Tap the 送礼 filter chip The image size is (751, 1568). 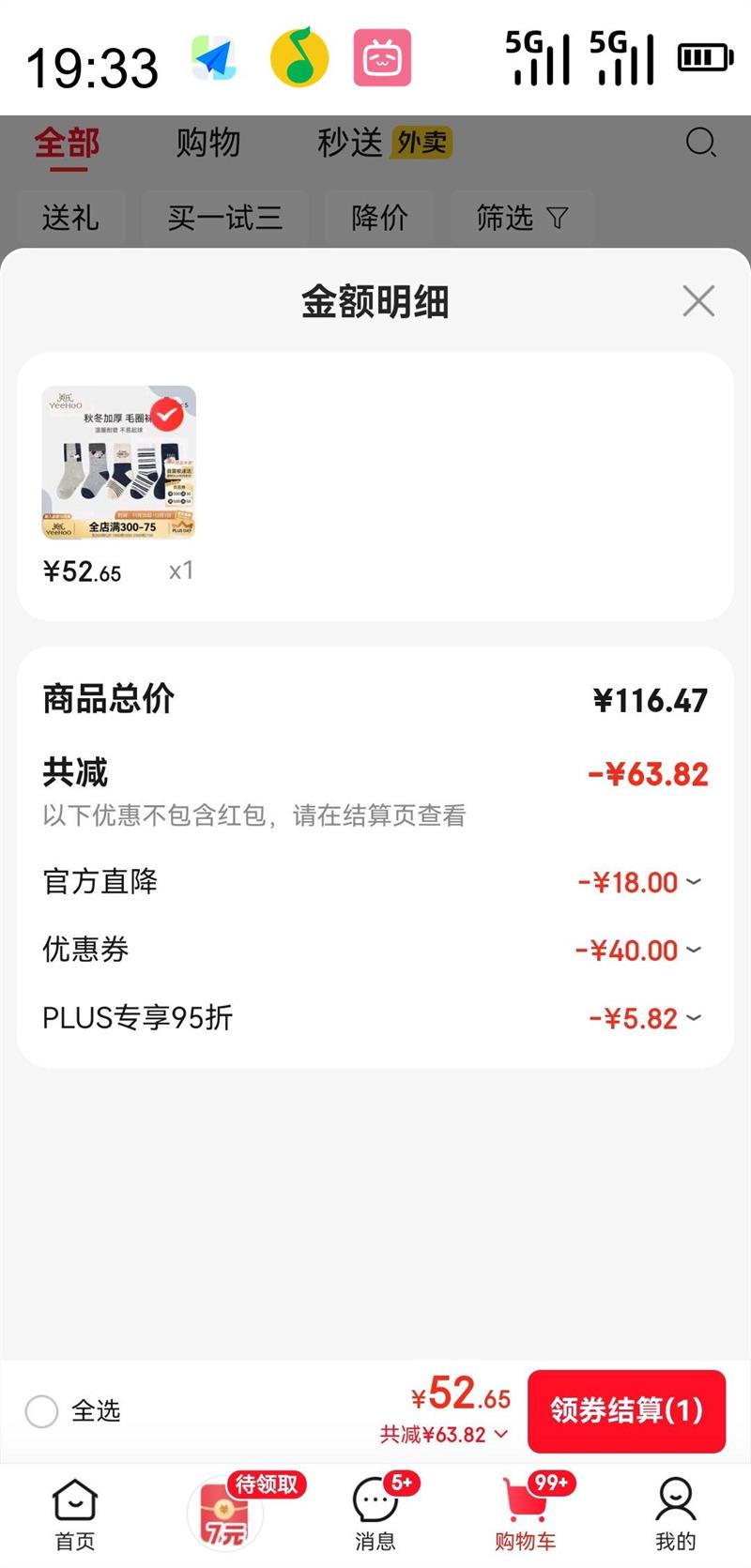70,218
